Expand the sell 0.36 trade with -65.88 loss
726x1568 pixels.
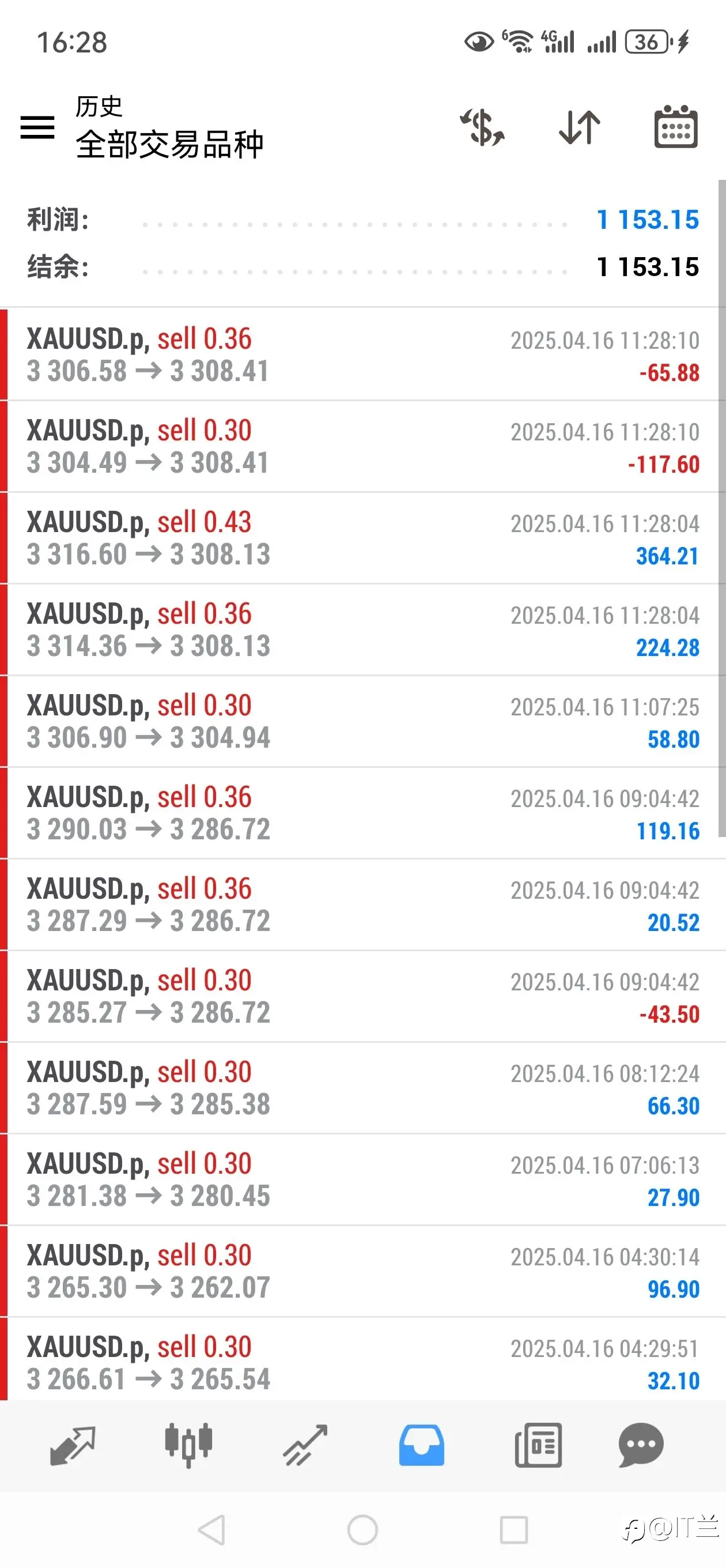point(362,355)
